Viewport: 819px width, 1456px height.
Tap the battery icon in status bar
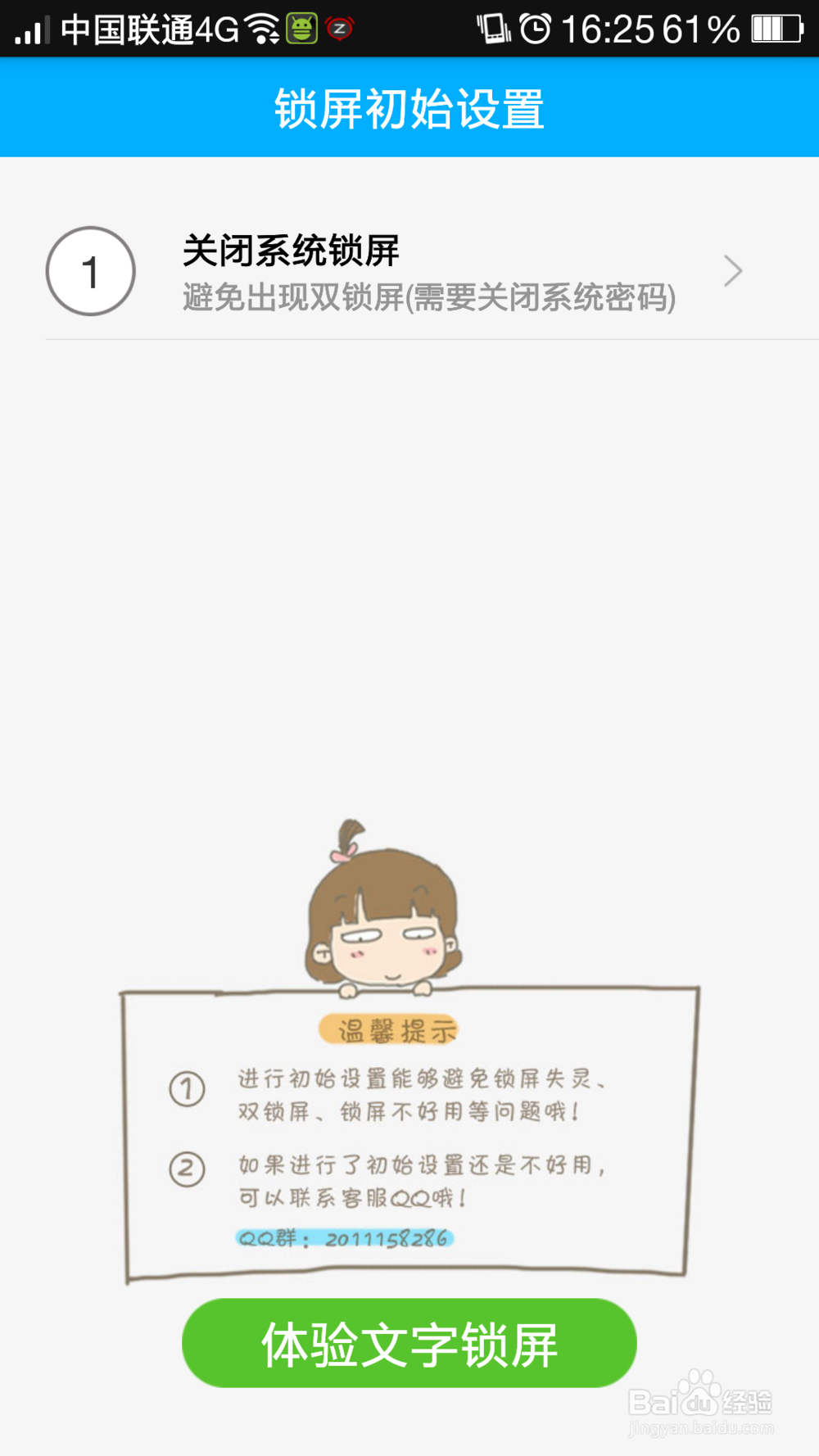point(776,29)
